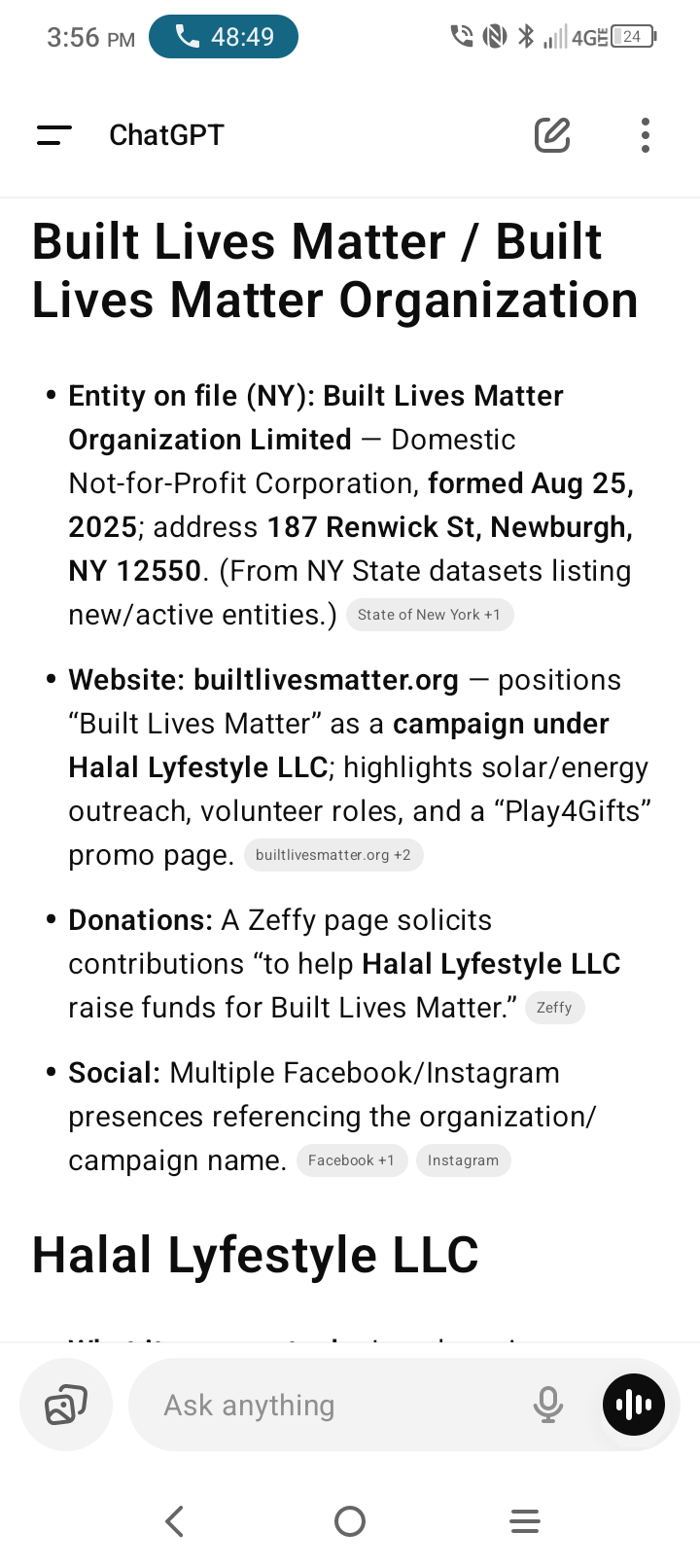Return to the ongoing call via the 48:49 pill
The width and height of the screenshot is (700, 1568).
point(223,35)
